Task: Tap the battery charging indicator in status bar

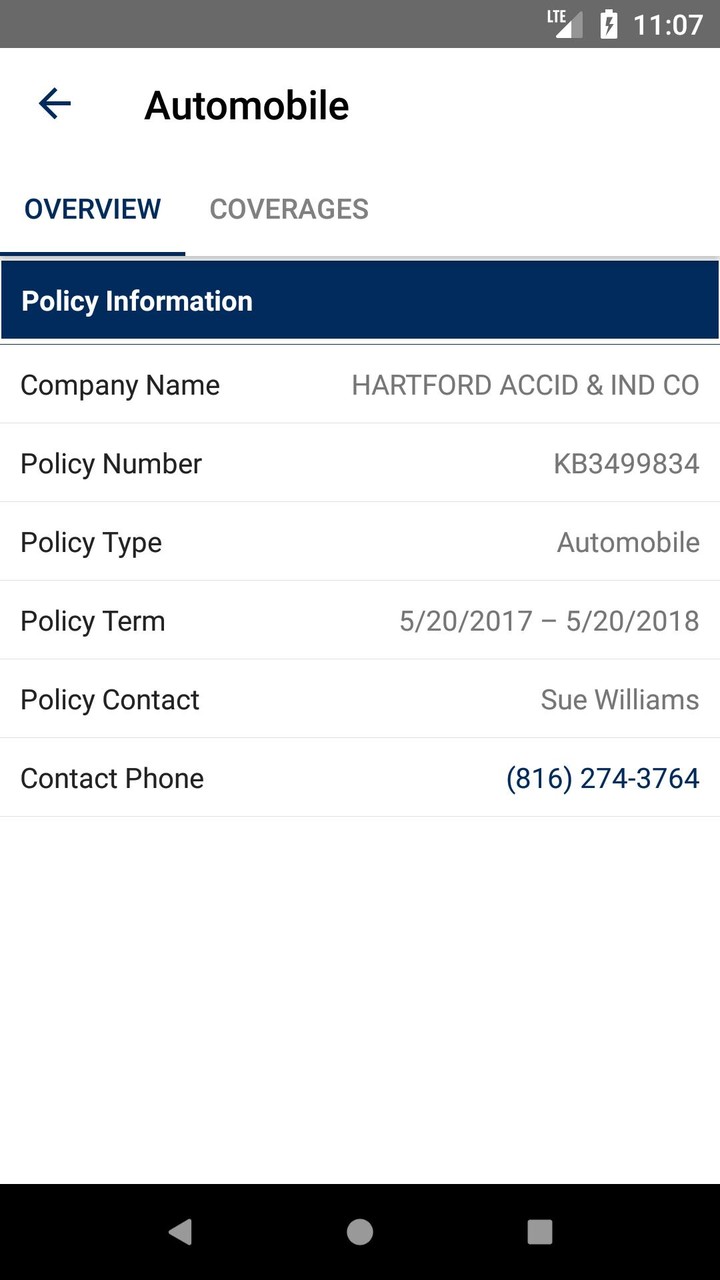Action: click(610, 23)
